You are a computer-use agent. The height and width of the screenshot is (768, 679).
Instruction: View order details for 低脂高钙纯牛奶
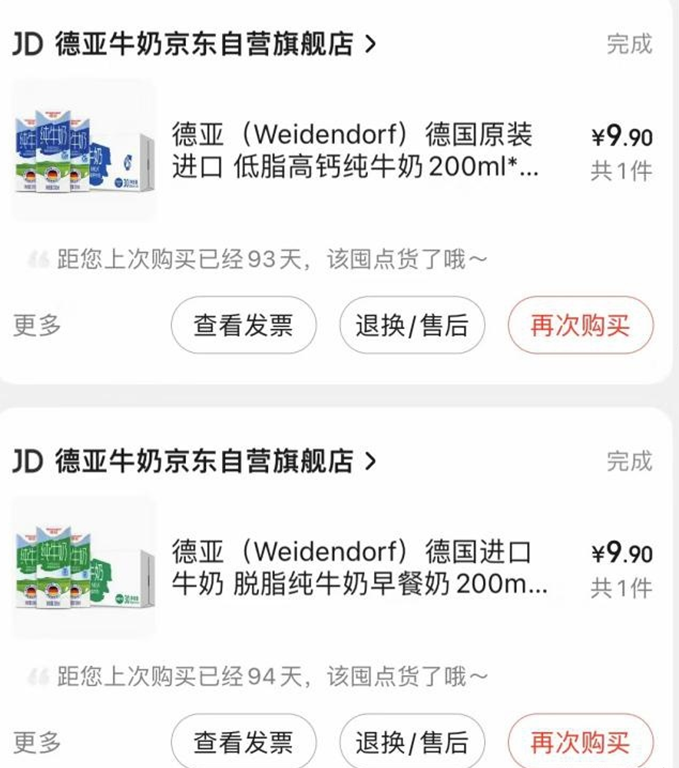(x=355, y=150)
